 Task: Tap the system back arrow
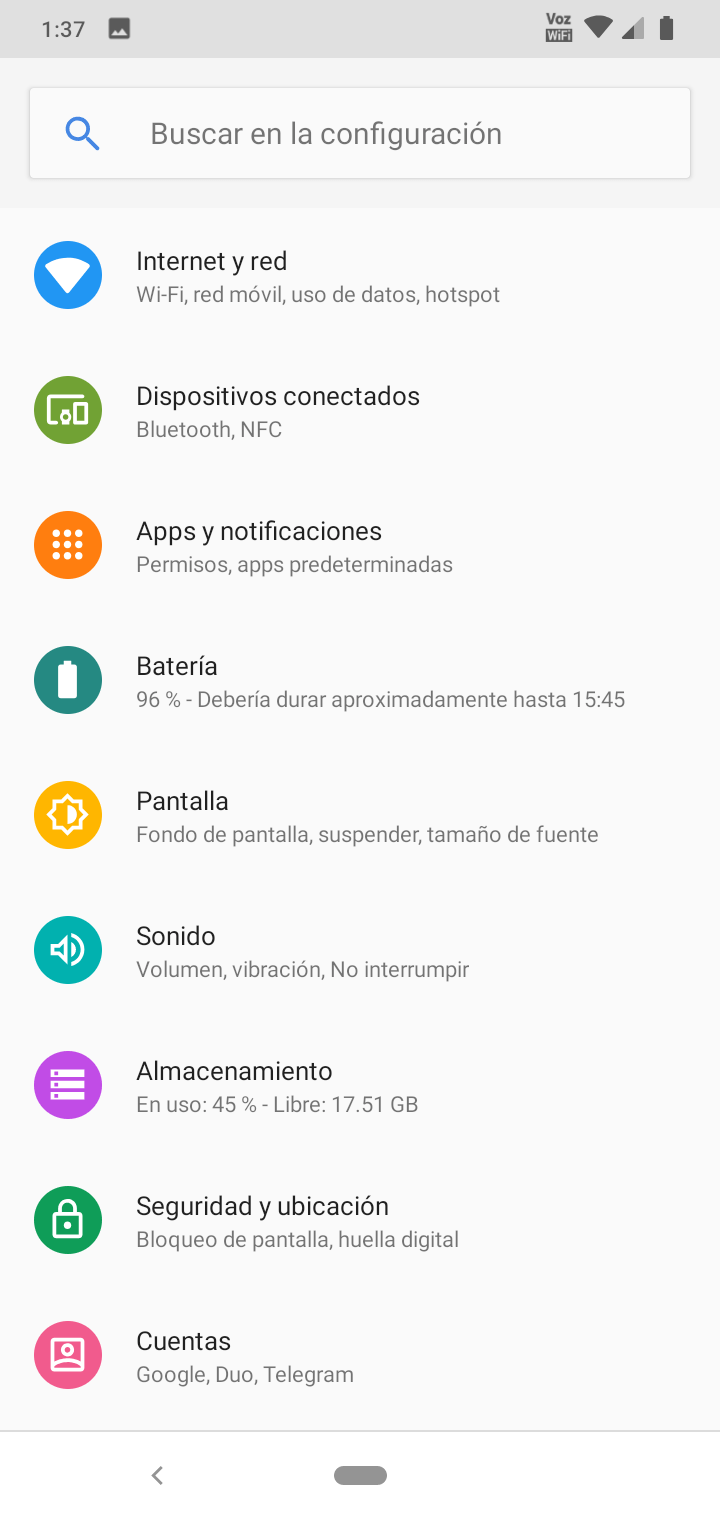(x=157, y=1475)
